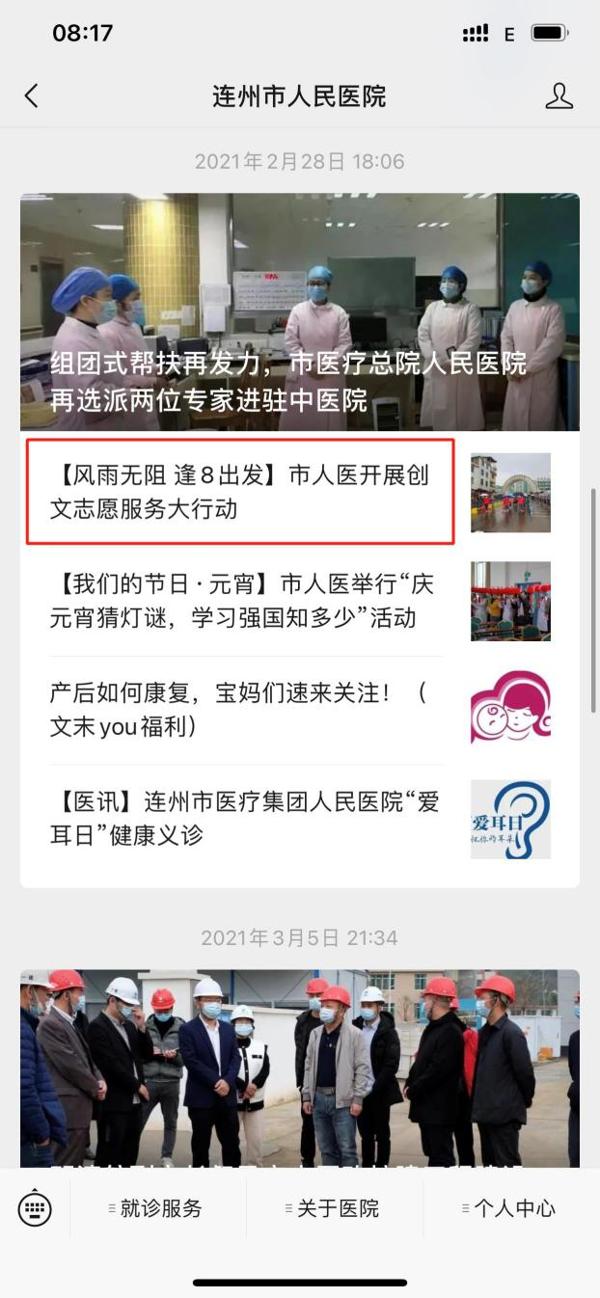Screen dimensions: 600x1298
Task: Open article 我们的节日·元宵 猜灯谜活动
Action: pos(240,600)
